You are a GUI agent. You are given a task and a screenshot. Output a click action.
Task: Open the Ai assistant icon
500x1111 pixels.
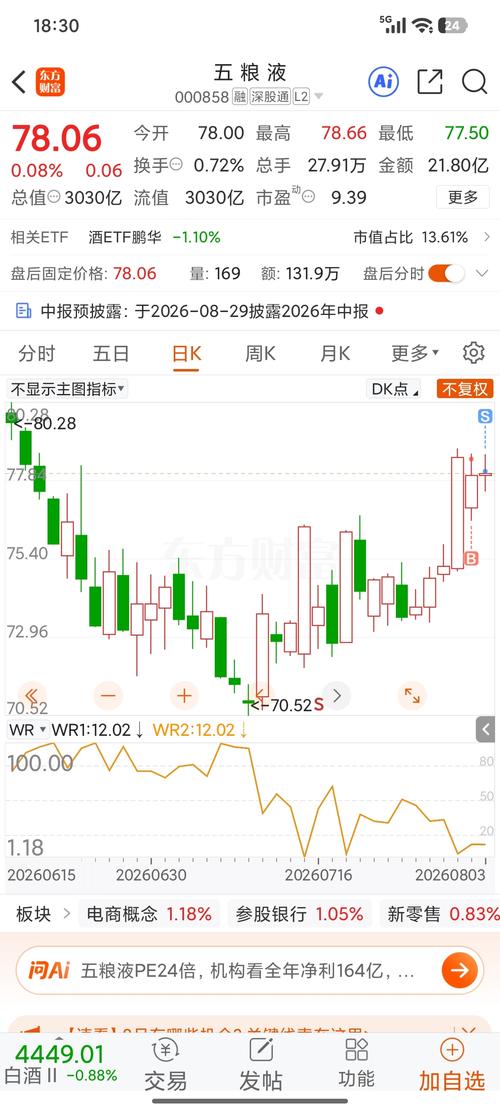pos(383,81)
